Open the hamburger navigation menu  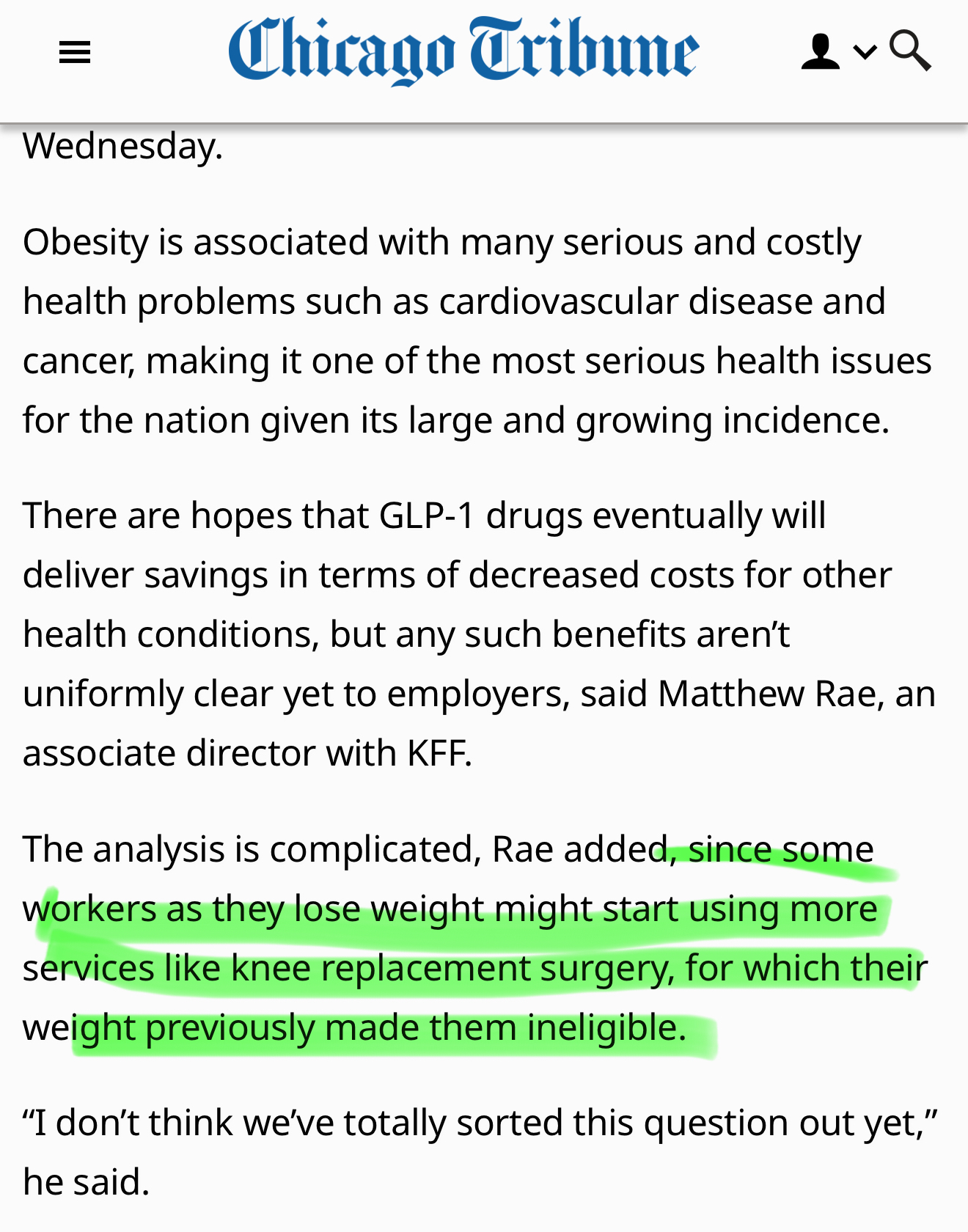click(75, 53)
